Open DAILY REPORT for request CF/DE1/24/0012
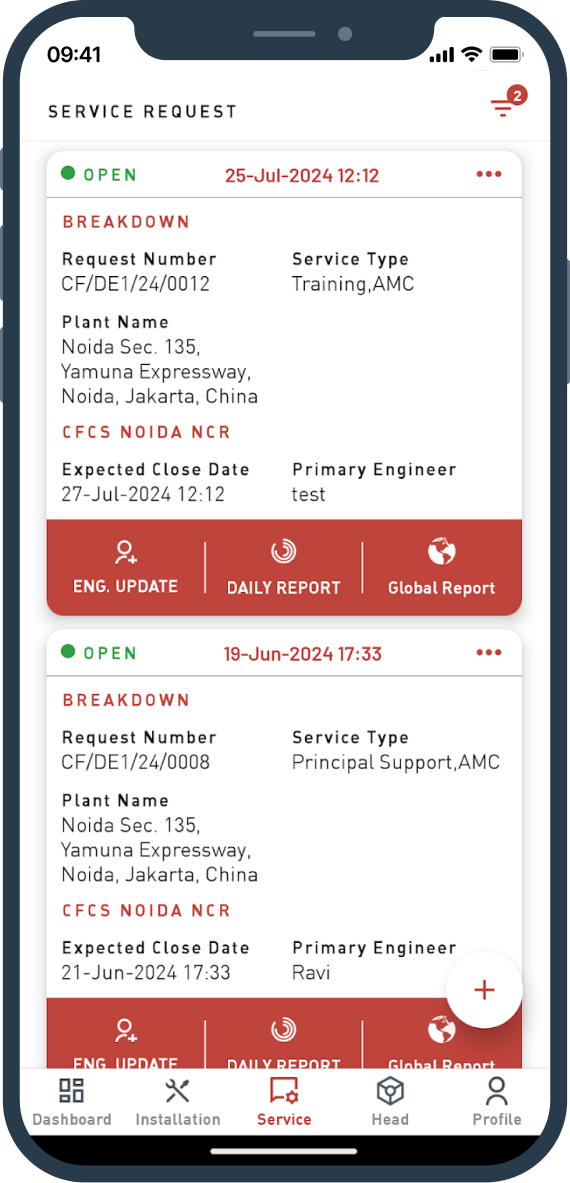 click(x=283, y=567)
